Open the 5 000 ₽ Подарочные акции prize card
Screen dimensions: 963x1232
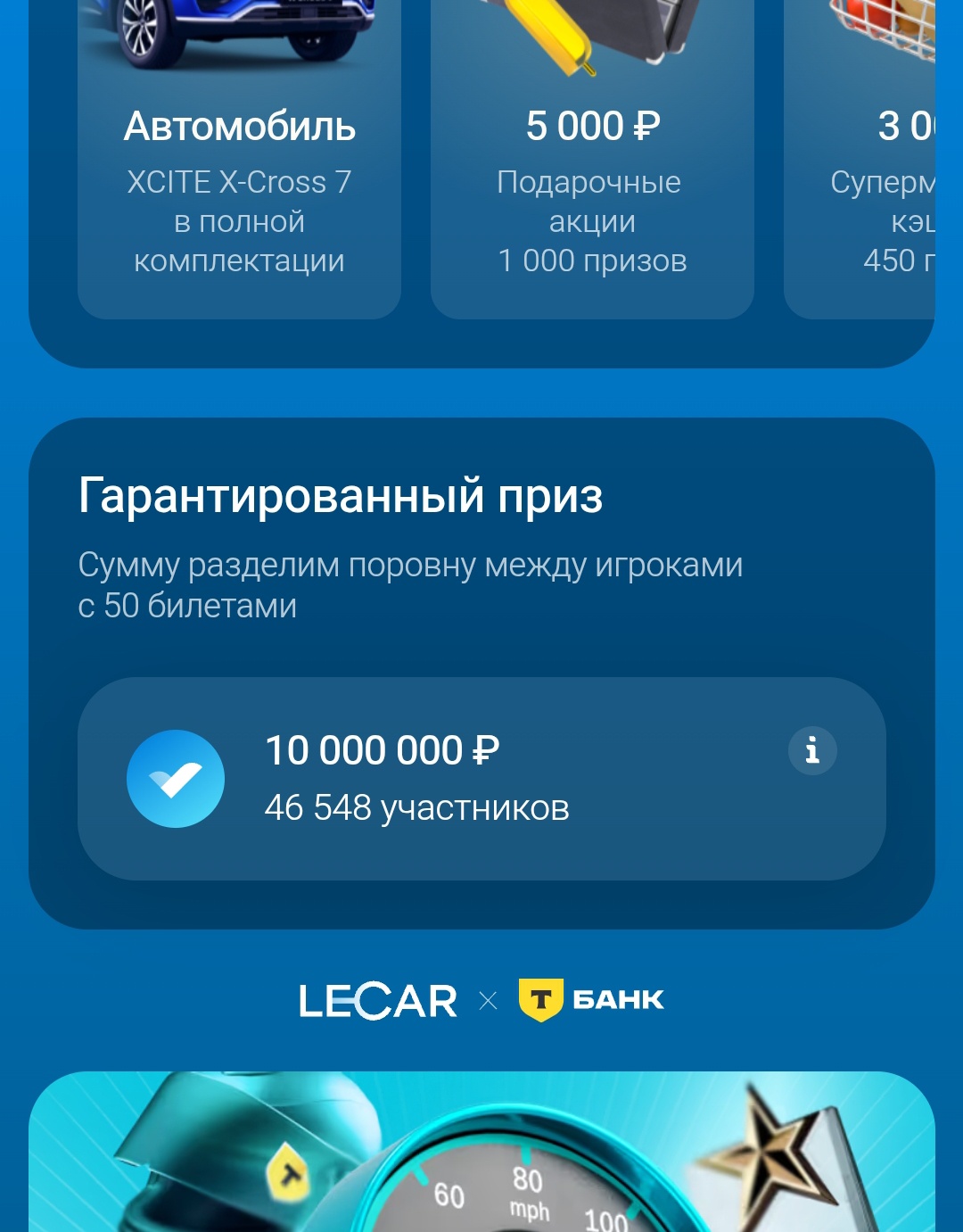pyautogui.click(x=592, y=178)
